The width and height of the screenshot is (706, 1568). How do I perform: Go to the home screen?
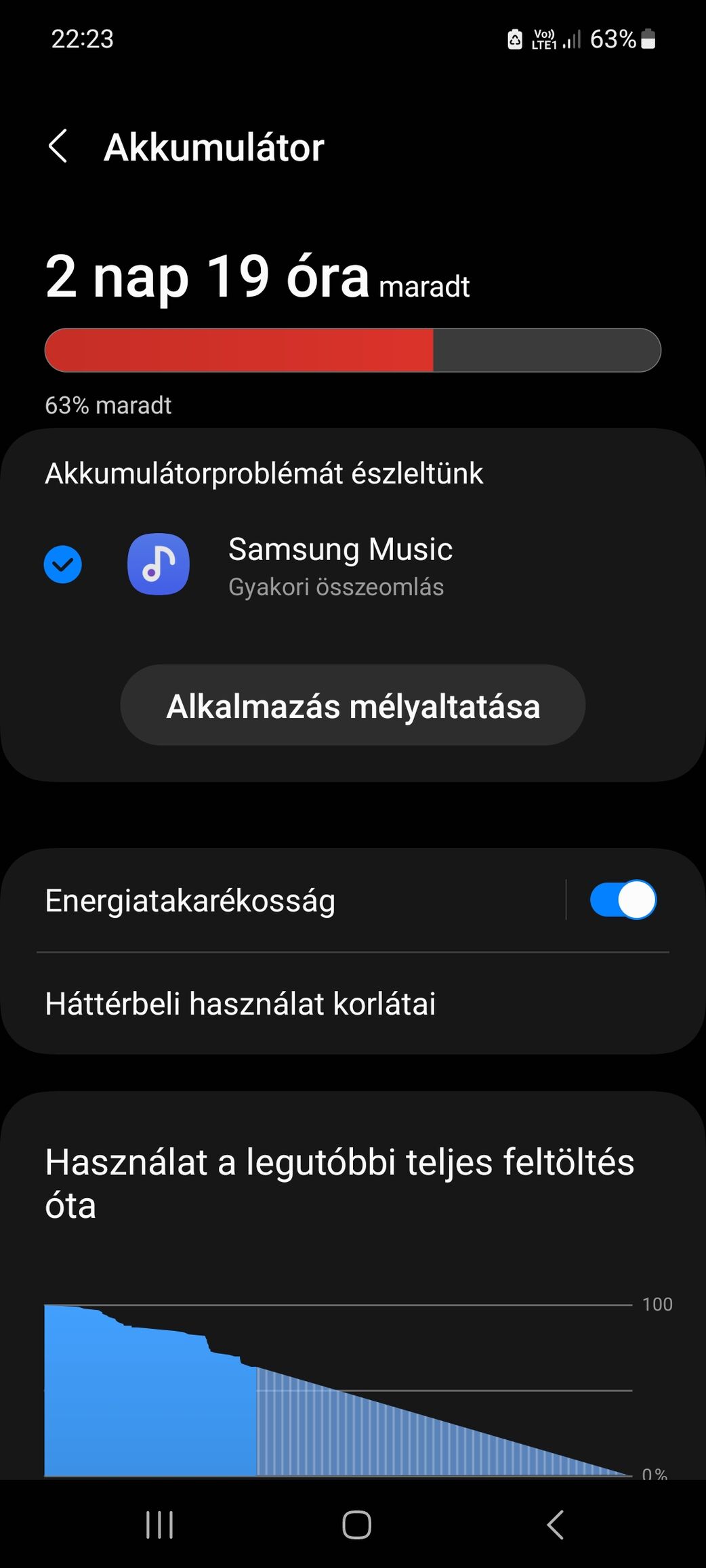tap(356, 1525)
